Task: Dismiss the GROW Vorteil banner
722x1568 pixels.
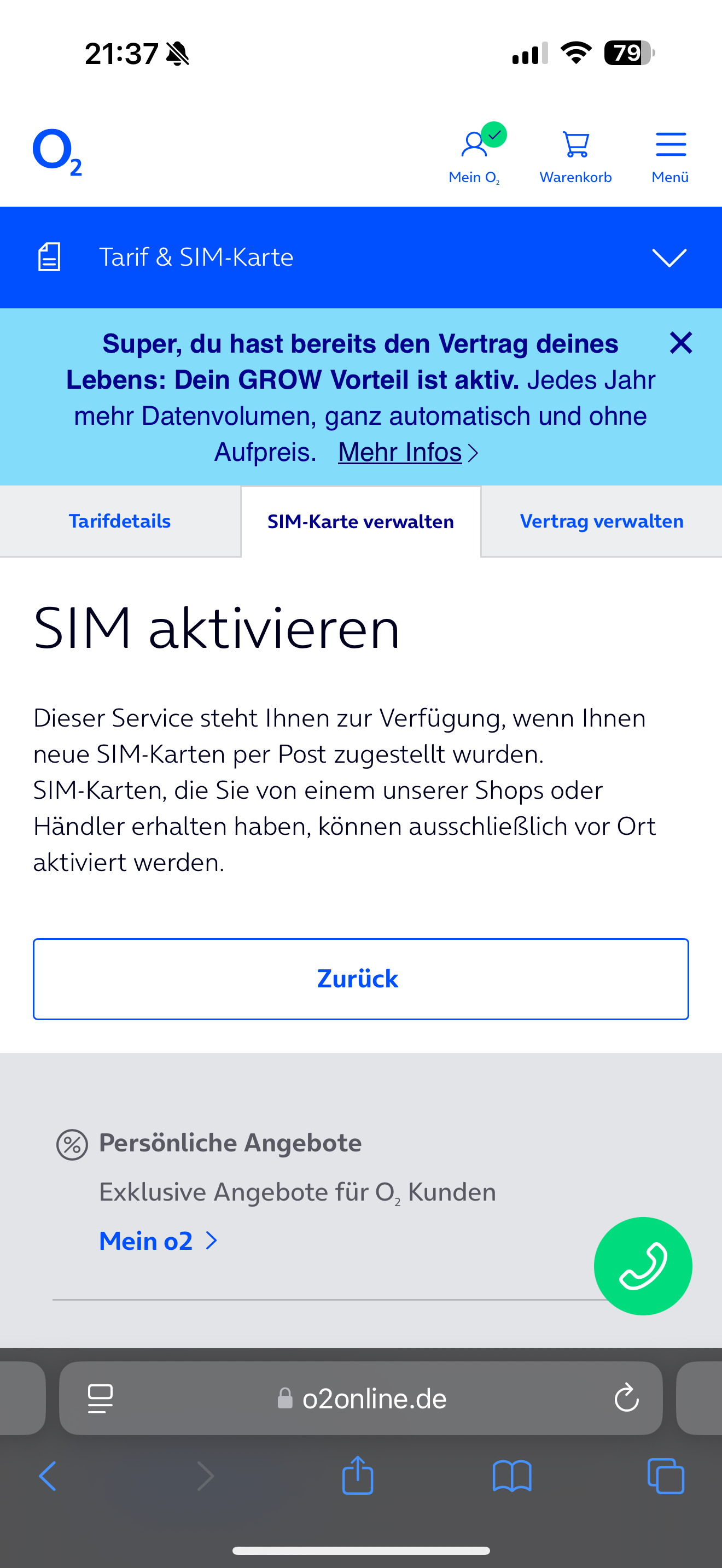Action: tap(680, 343)
